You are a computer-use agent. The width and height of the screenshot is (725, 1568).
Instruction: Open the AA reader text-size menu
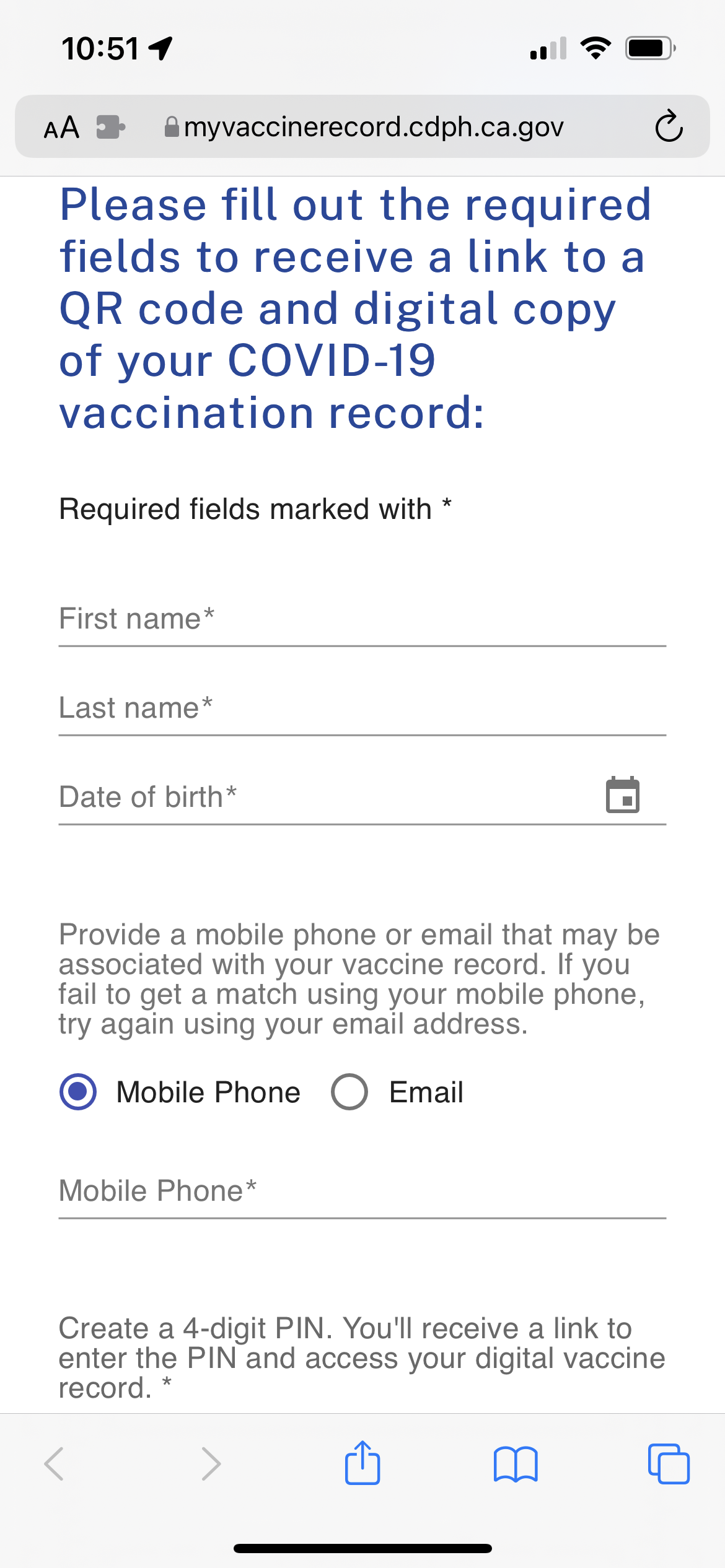pyautogui.click(x=62, y=128)
